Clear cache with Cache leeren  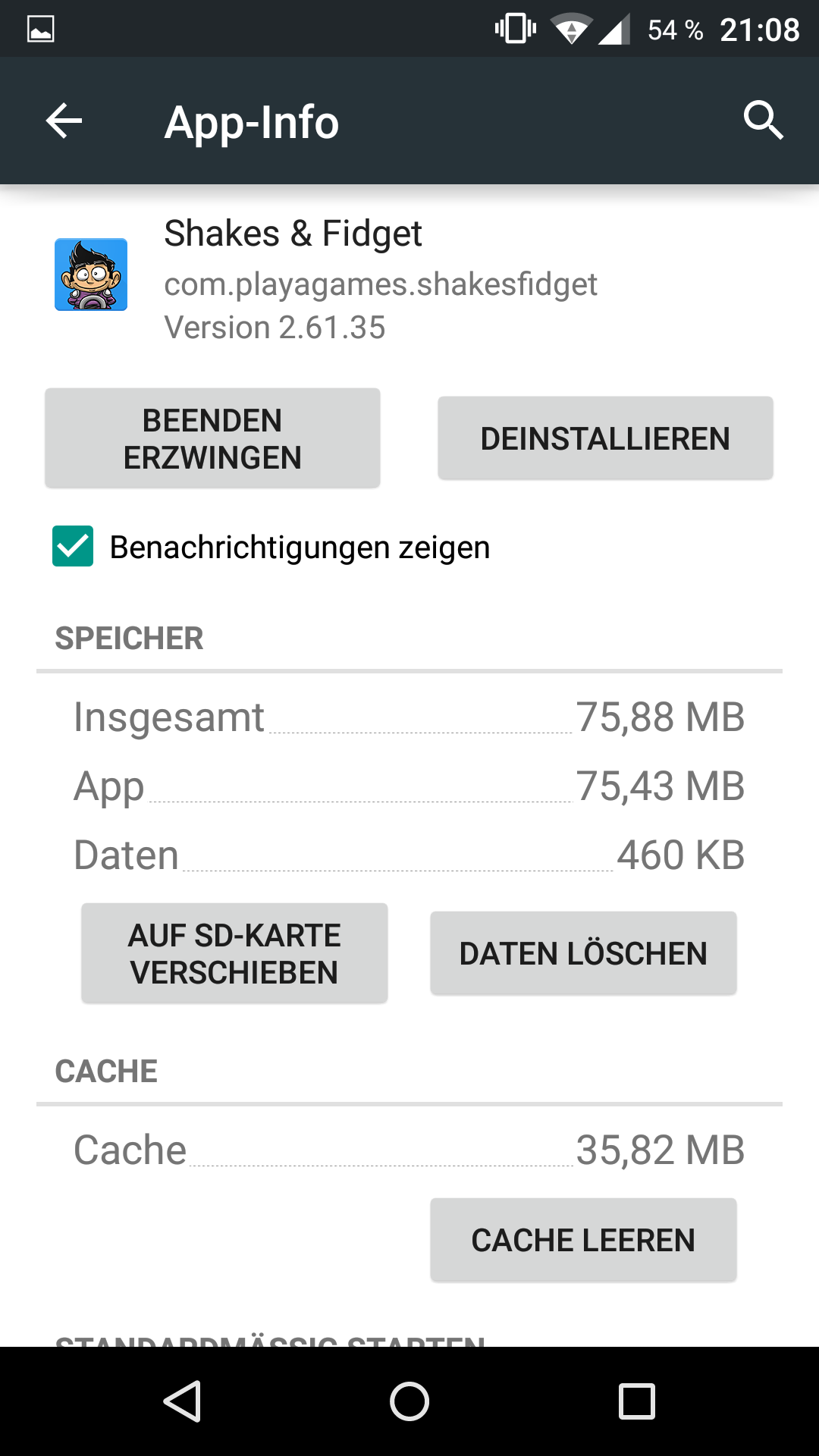tap(583, 1240)
